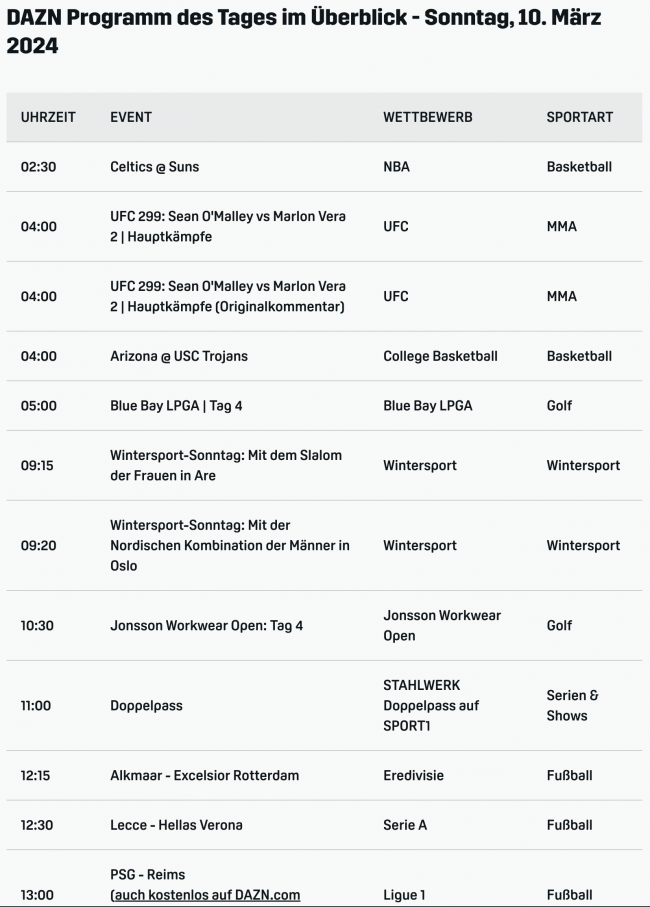Screen dimensions: 650x907
Task: Open the 'auch kostenlos auf DAZN.com' link
Action: click(x=207, y=895)
